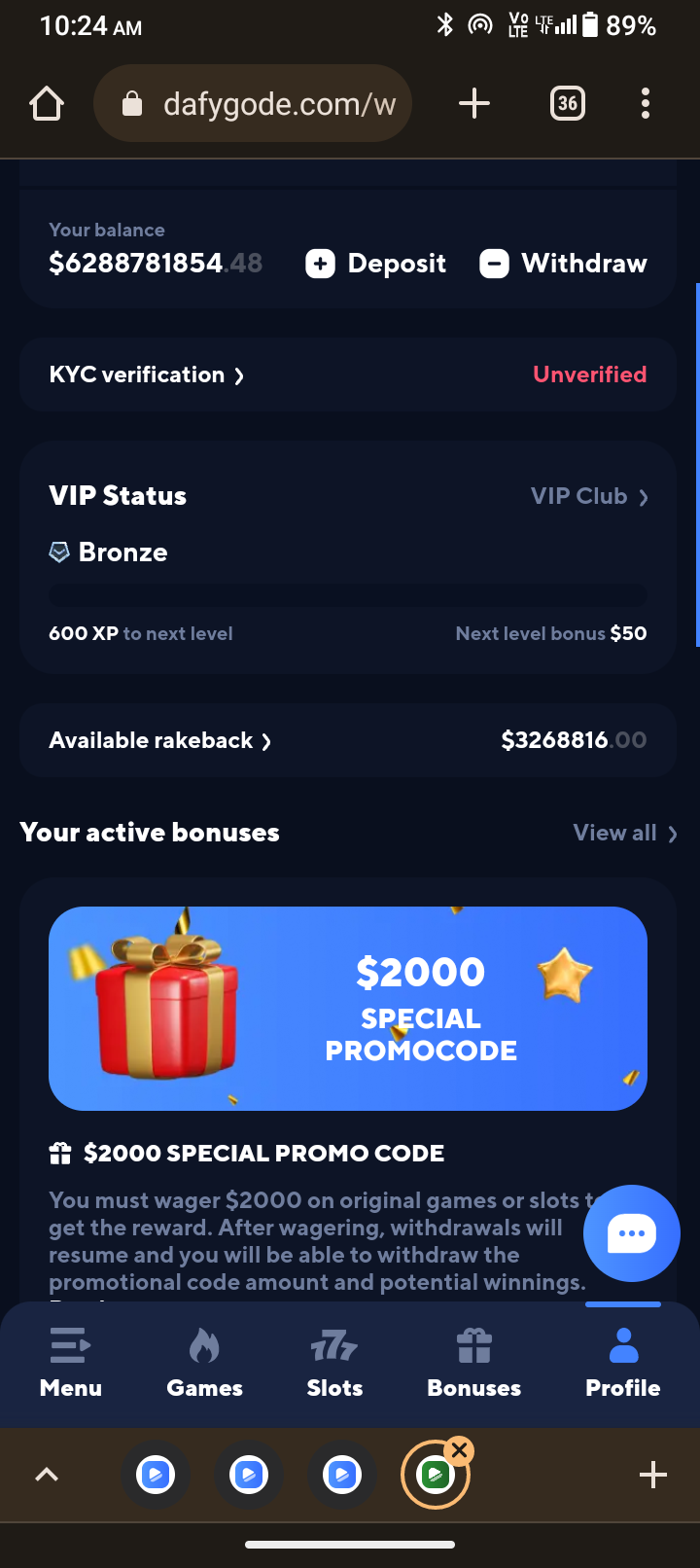This screenshot has height=1568, width=700.
Task: Switch to the Bonuses tab
Action: click(x=474, y=1364)
